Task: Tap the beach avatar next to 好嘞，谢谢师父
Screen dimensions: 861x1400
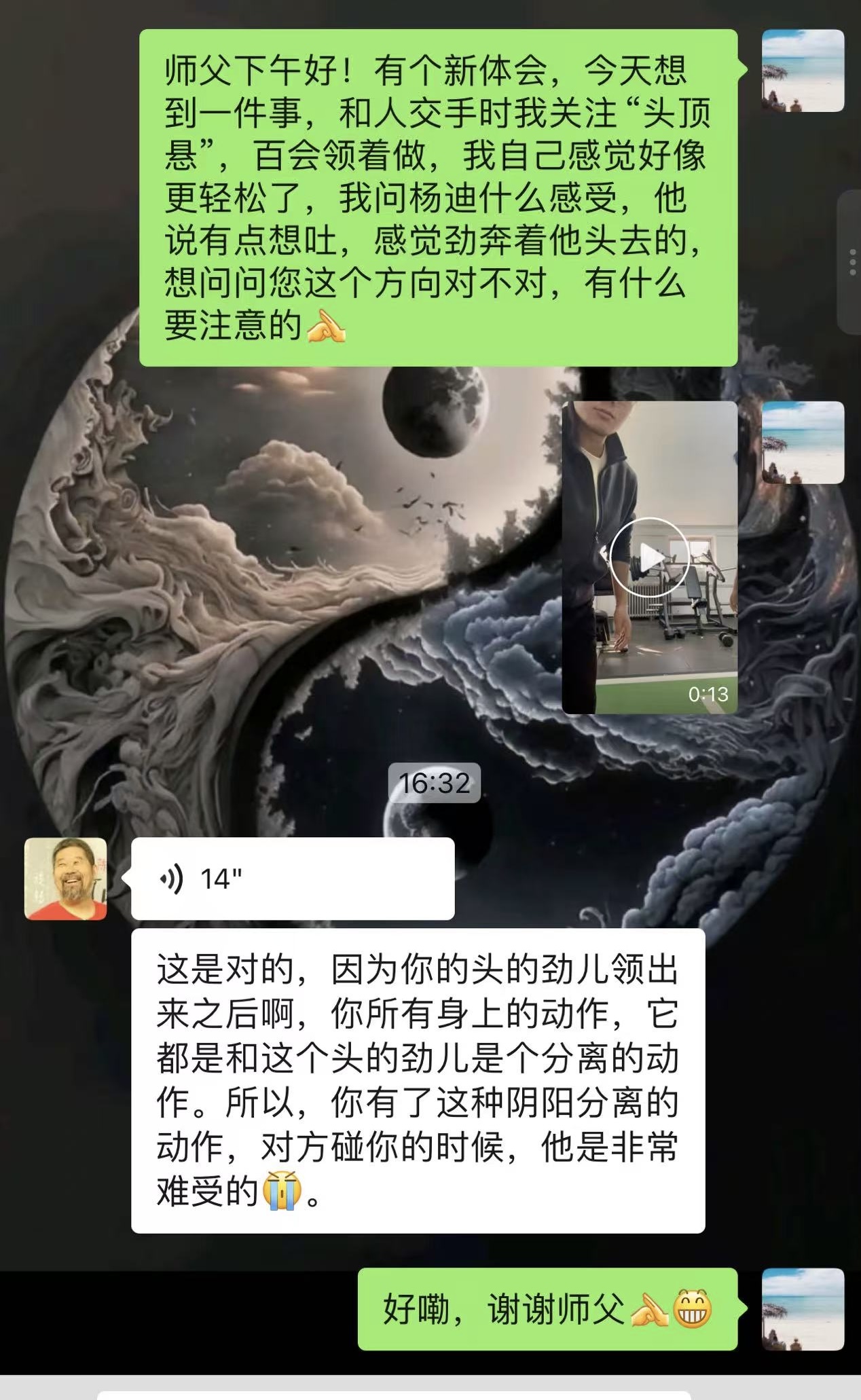Action: [x=803, y=1309]
